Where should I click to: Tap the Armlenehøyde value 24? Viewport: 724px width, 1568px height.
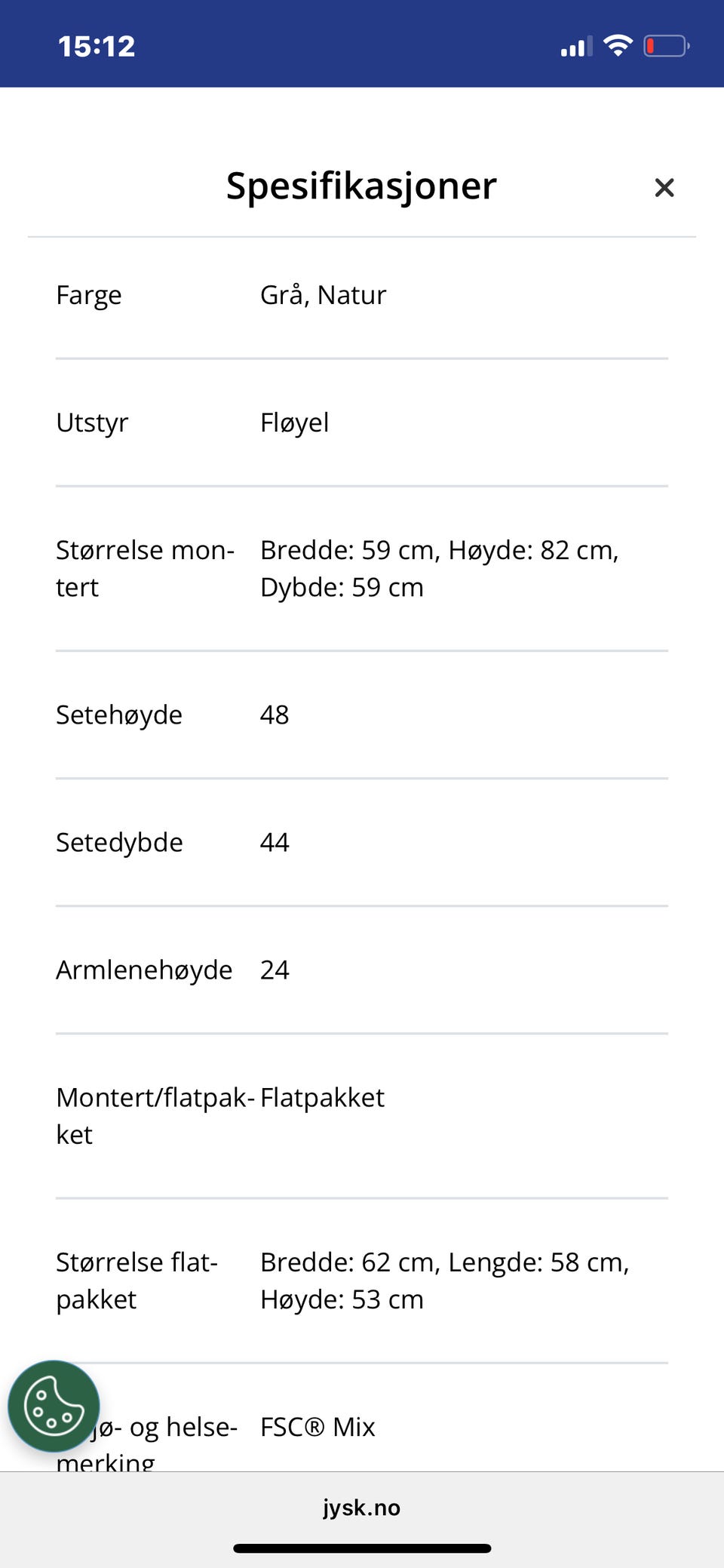[x=274, y=970]
